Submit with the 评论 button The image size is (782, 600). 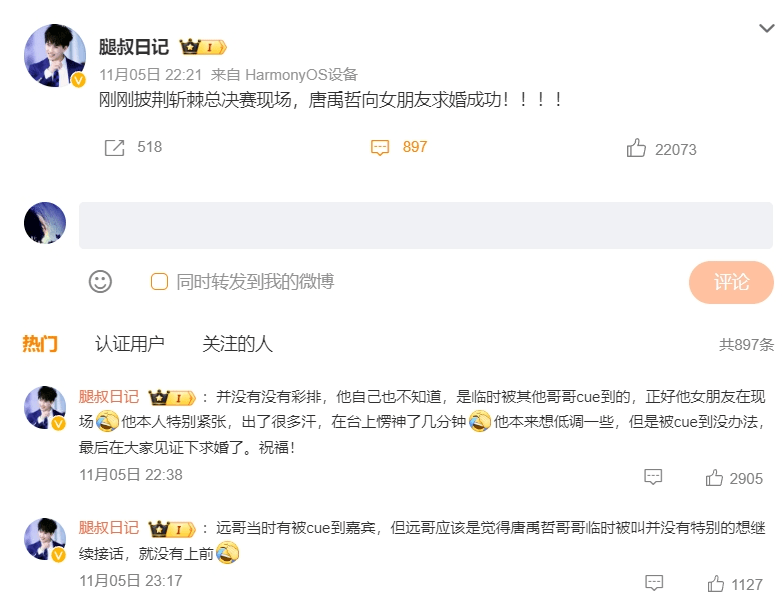point(731,282)
